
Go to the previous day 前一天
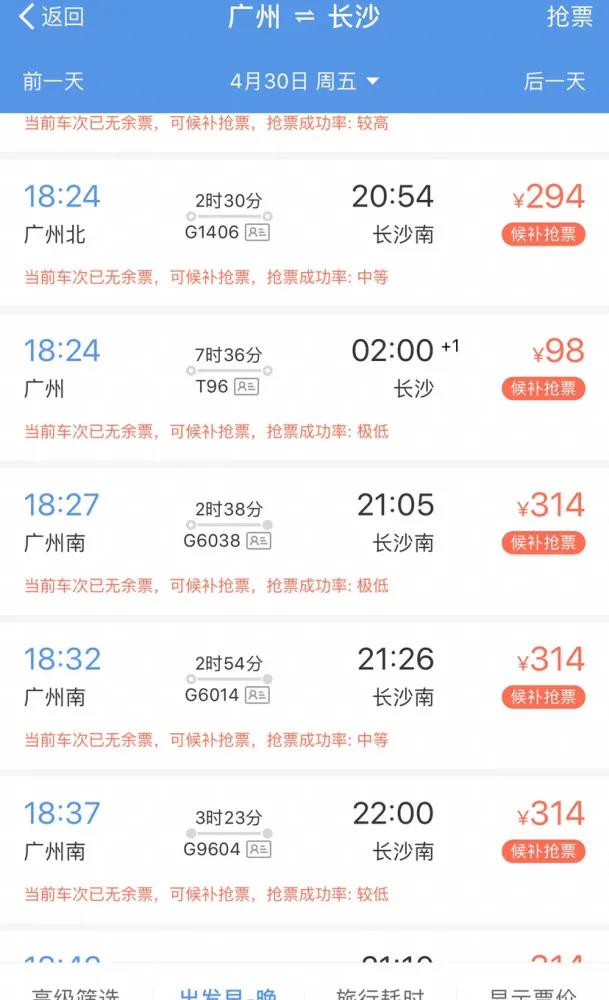pyautogui.click(x=54, y=81)
